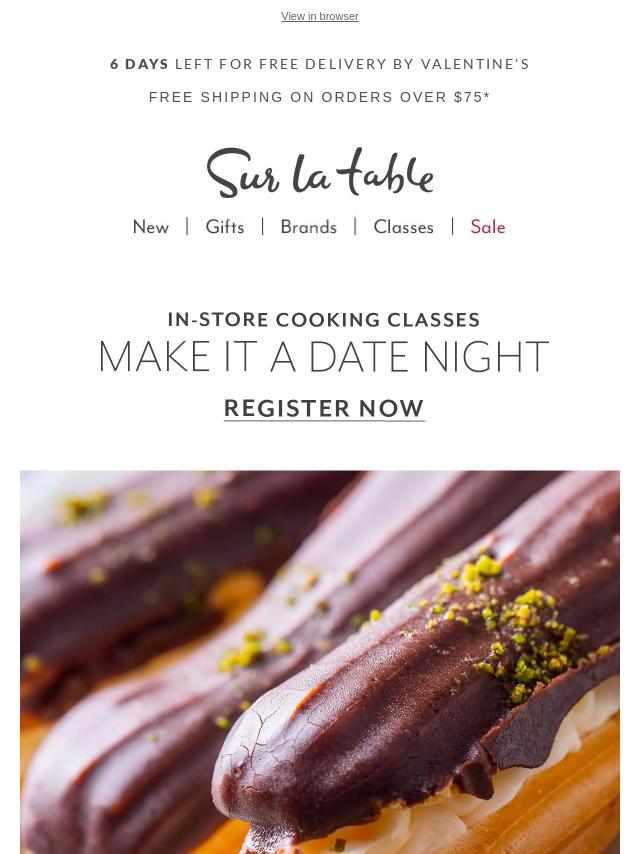Image resolution: width=640 pixels, height=854 pixels.
Task: Tap Register Now for cooking classes
Action: pyautogui.click(x=324, y=408)
